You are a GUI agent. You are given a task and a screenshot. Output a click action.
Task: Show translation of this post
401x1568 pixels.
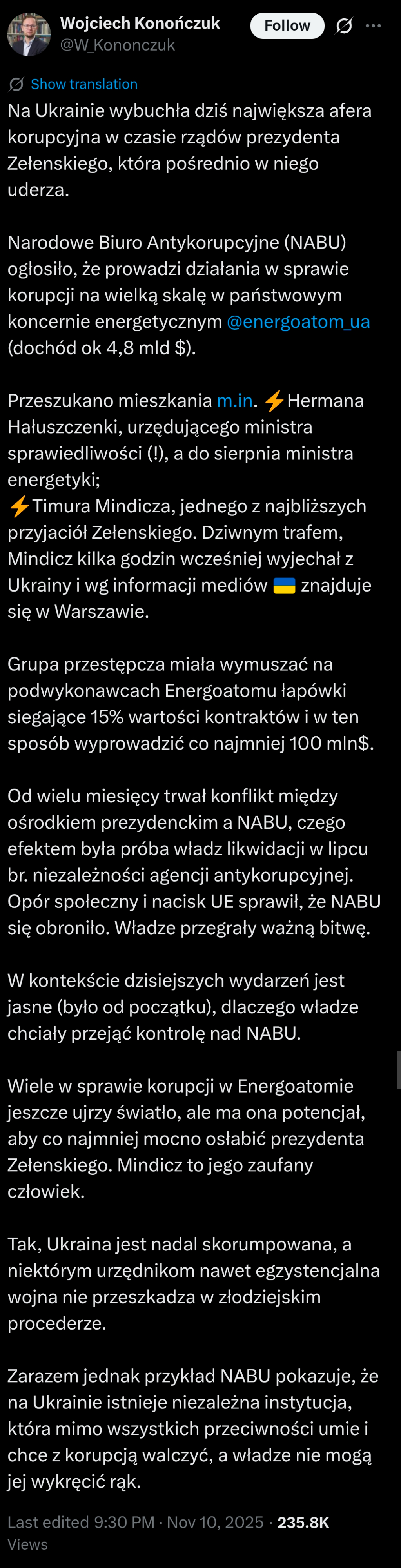(x=83, y=84)
